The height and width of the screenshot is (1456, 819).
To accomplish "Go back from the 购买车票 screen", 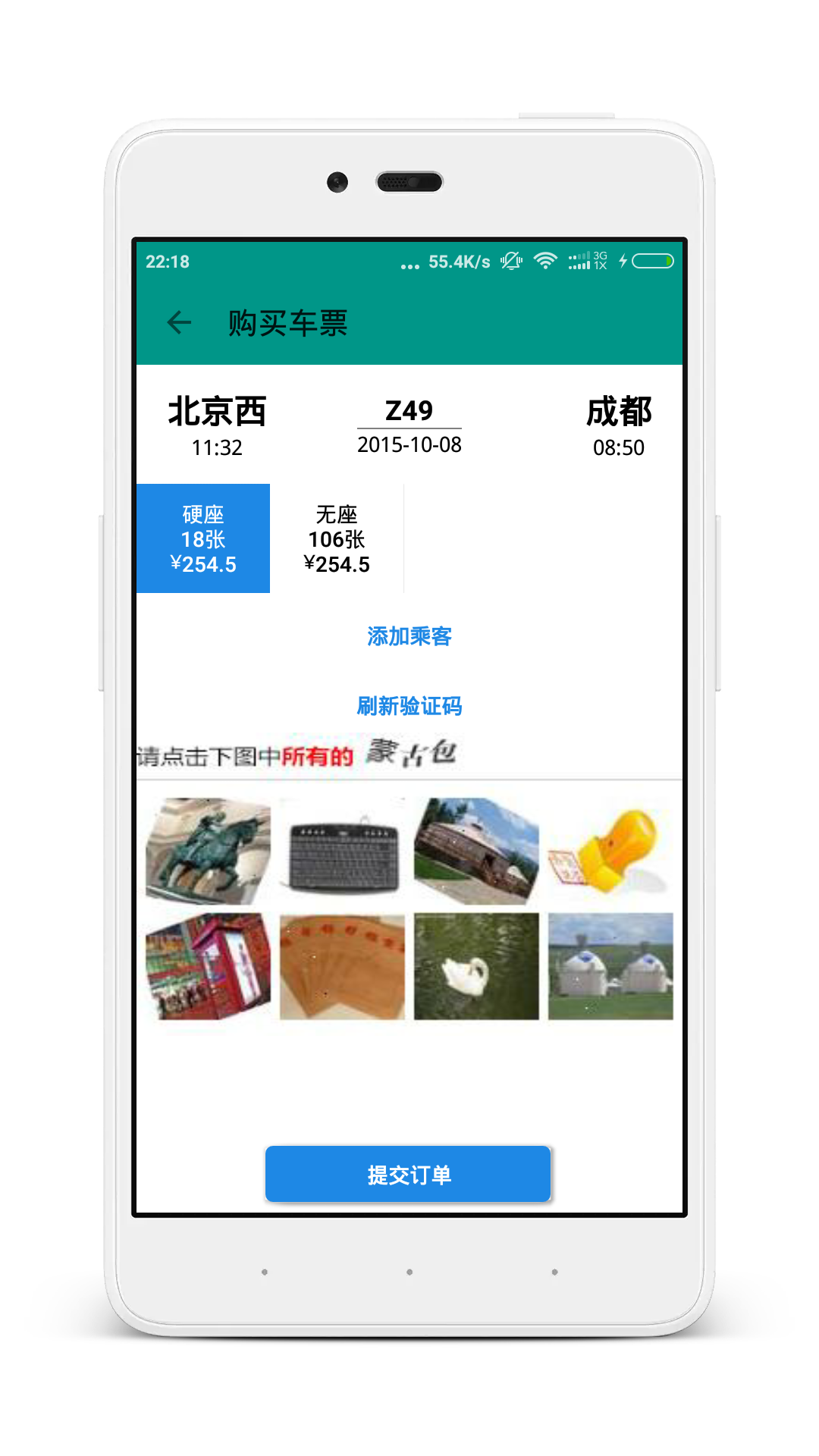I will 179,323.
